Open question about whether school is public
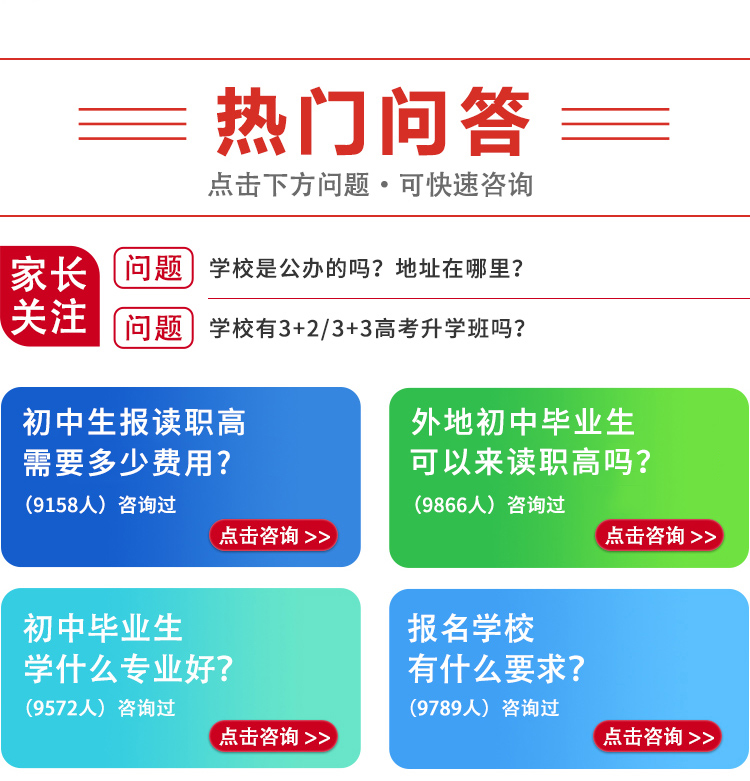Screen dimensions: 750x781 pos(366,269)
